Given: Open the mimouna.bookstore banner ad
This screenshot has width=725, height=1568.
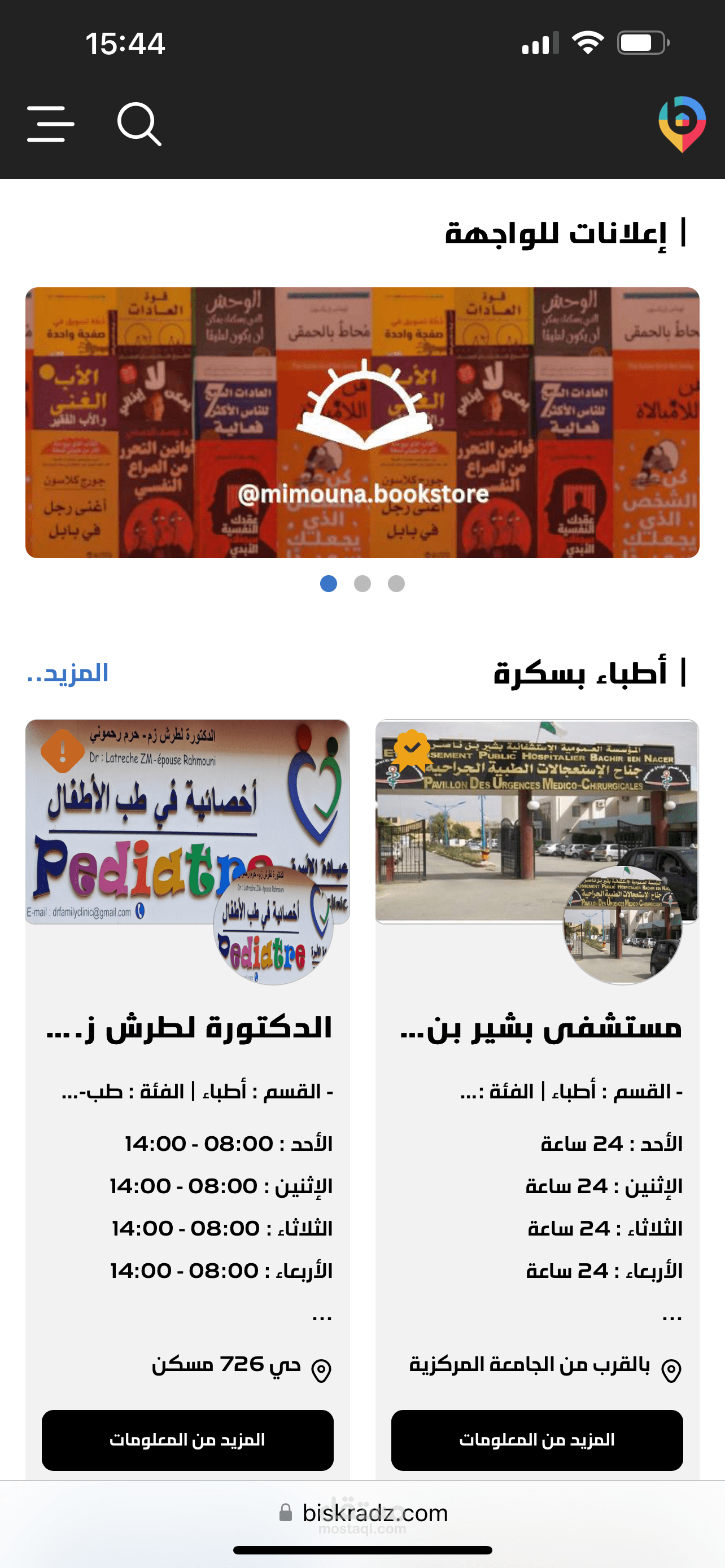Looking at the screenshot, I should [x=362, y=422].
